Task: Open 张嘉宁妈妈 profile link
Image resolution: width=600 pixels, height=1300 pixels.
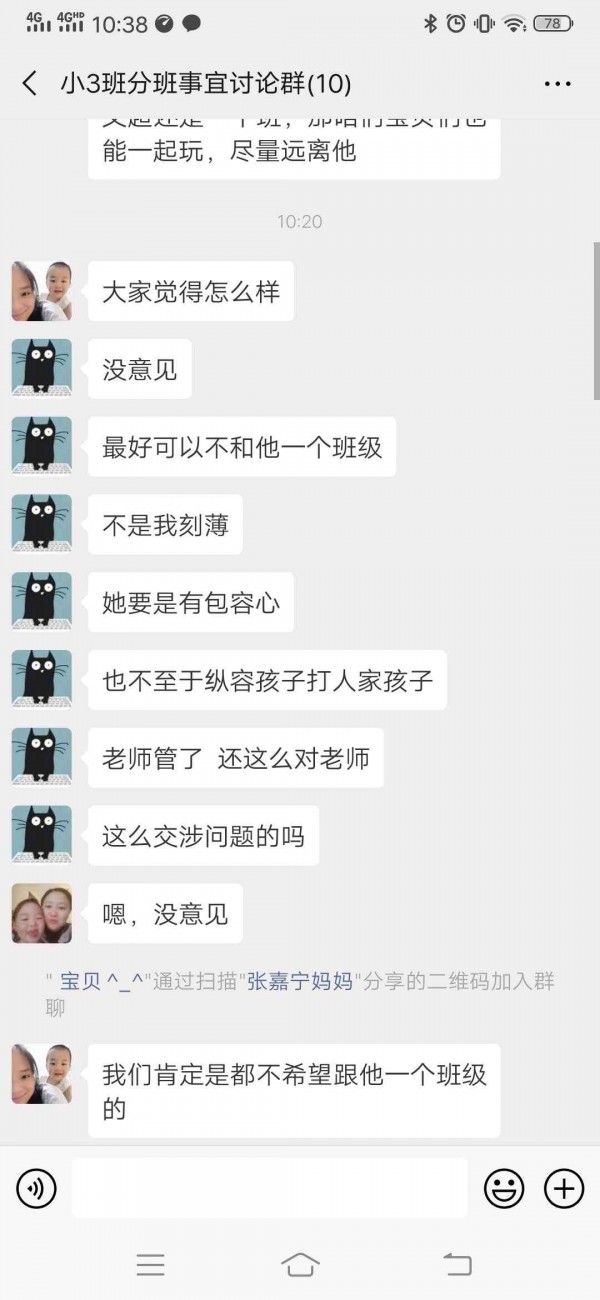Action: (x=300, y=981)
